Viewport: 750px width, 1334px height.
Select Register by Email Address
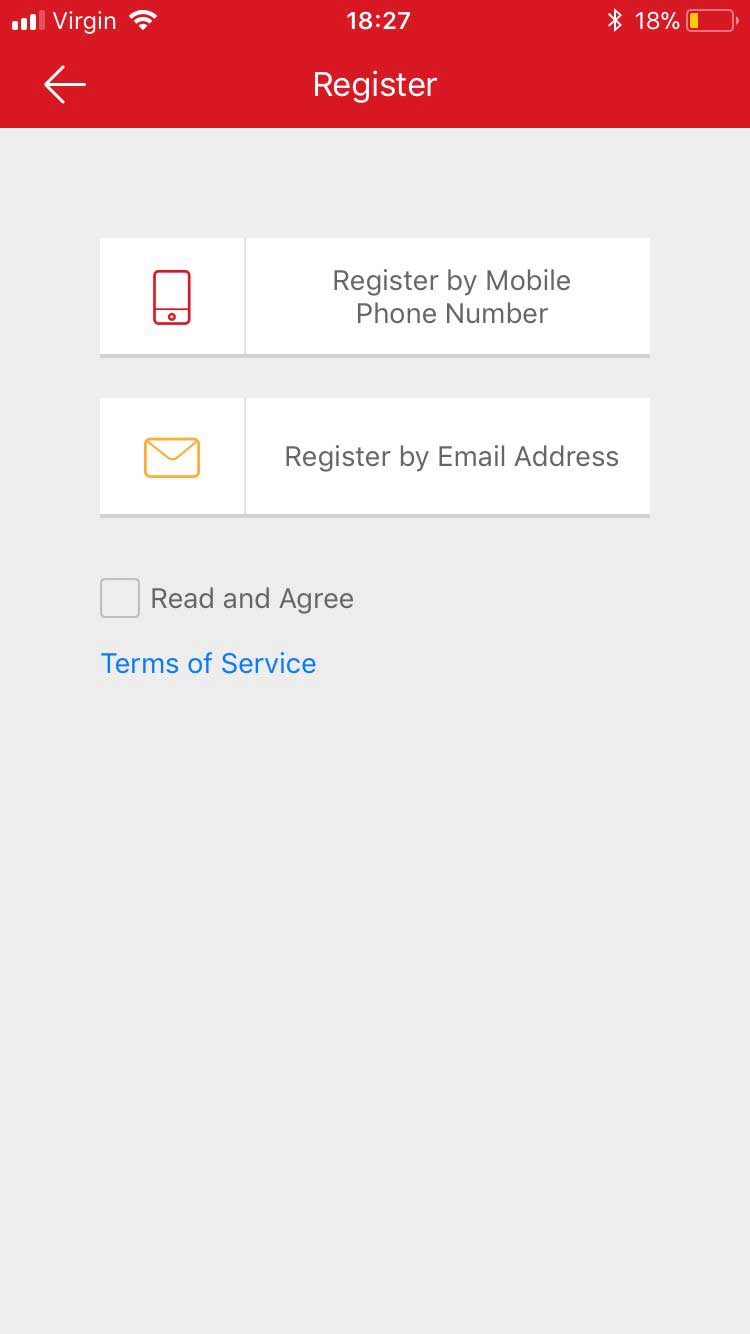click(x=375, y=457)
